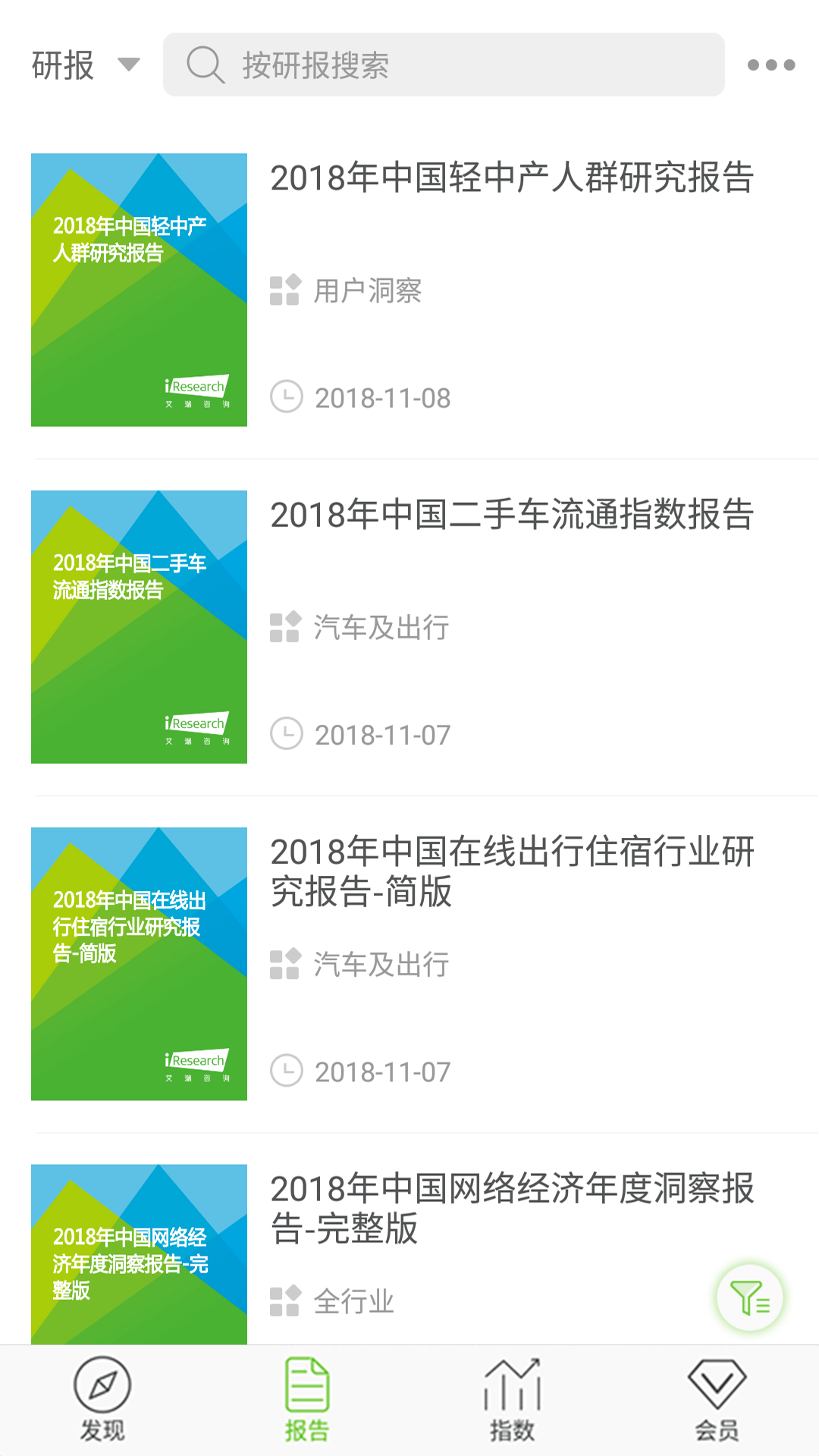Open the 2018年中国轻中产人群研究报告 report

click(x=512, y=179)
